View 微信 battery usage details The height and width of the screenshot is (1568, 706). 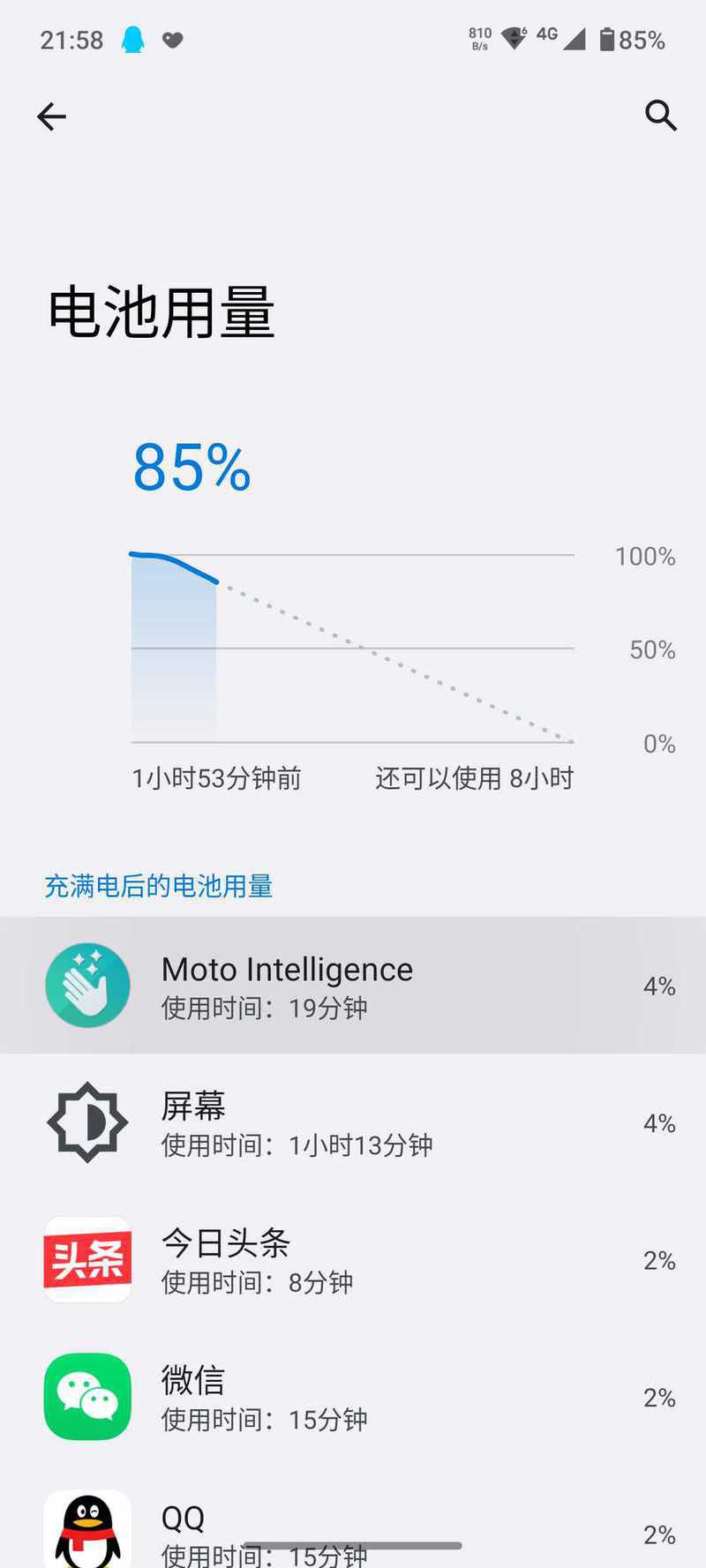tap(353, 1397)
